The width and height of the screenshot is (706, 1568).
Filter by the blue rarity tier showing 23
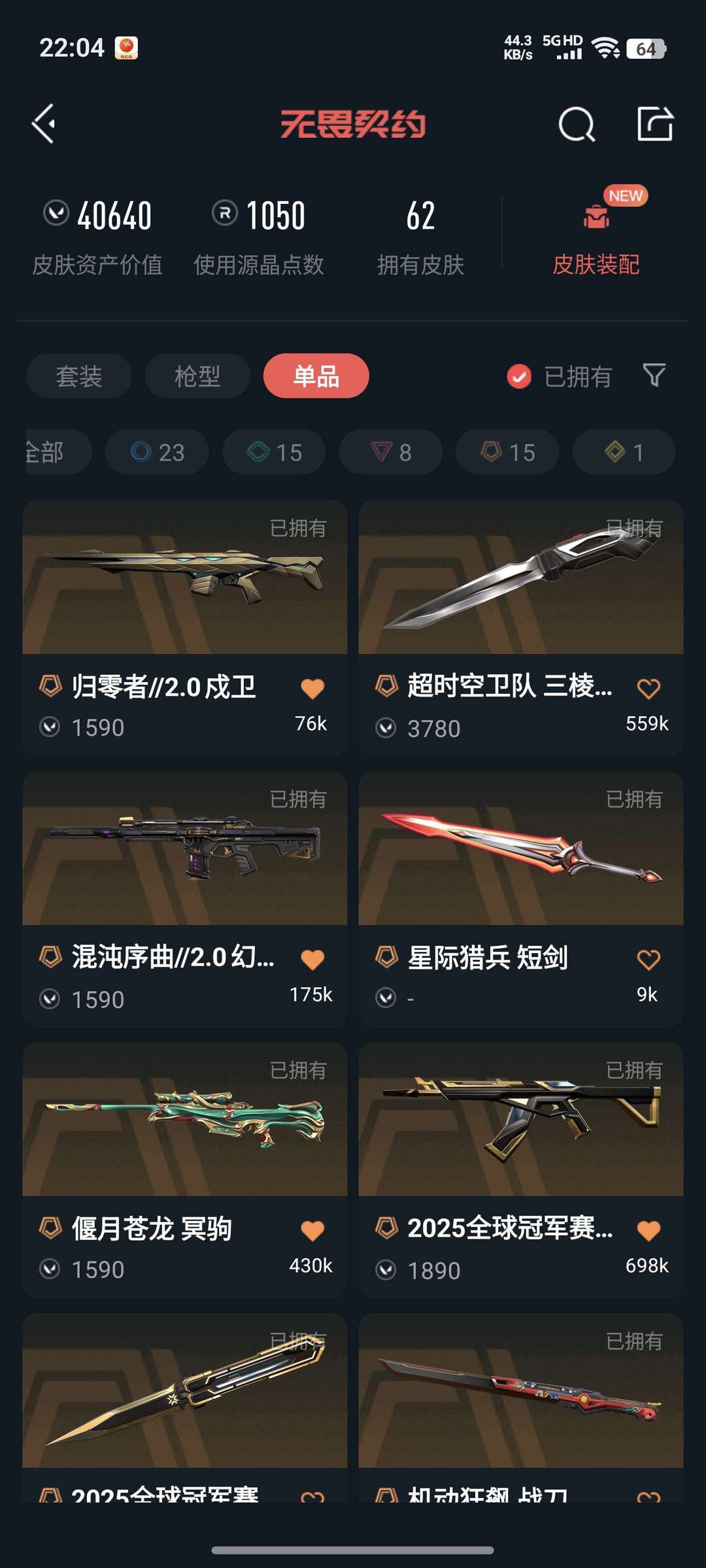tap(156, 451)
